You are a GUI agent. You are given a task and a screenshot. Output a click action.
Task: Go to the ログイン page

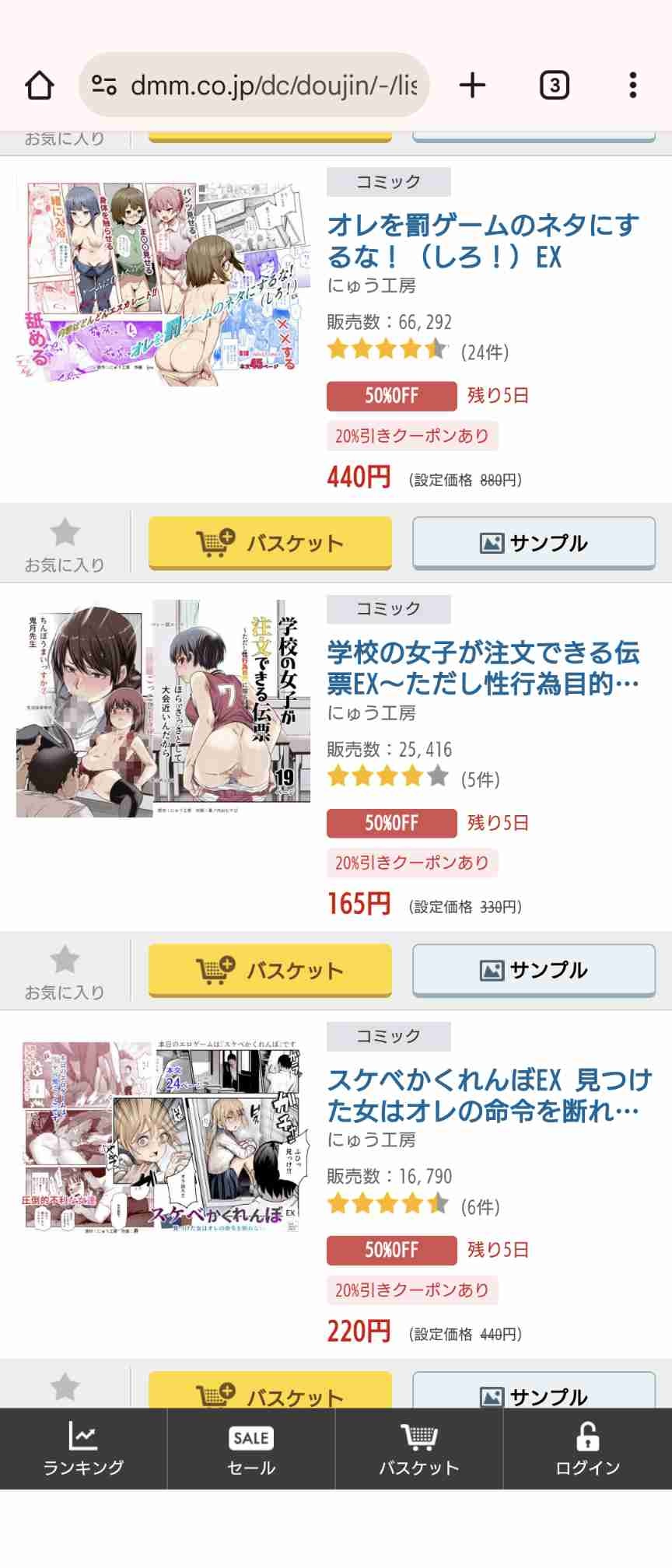587,1448
